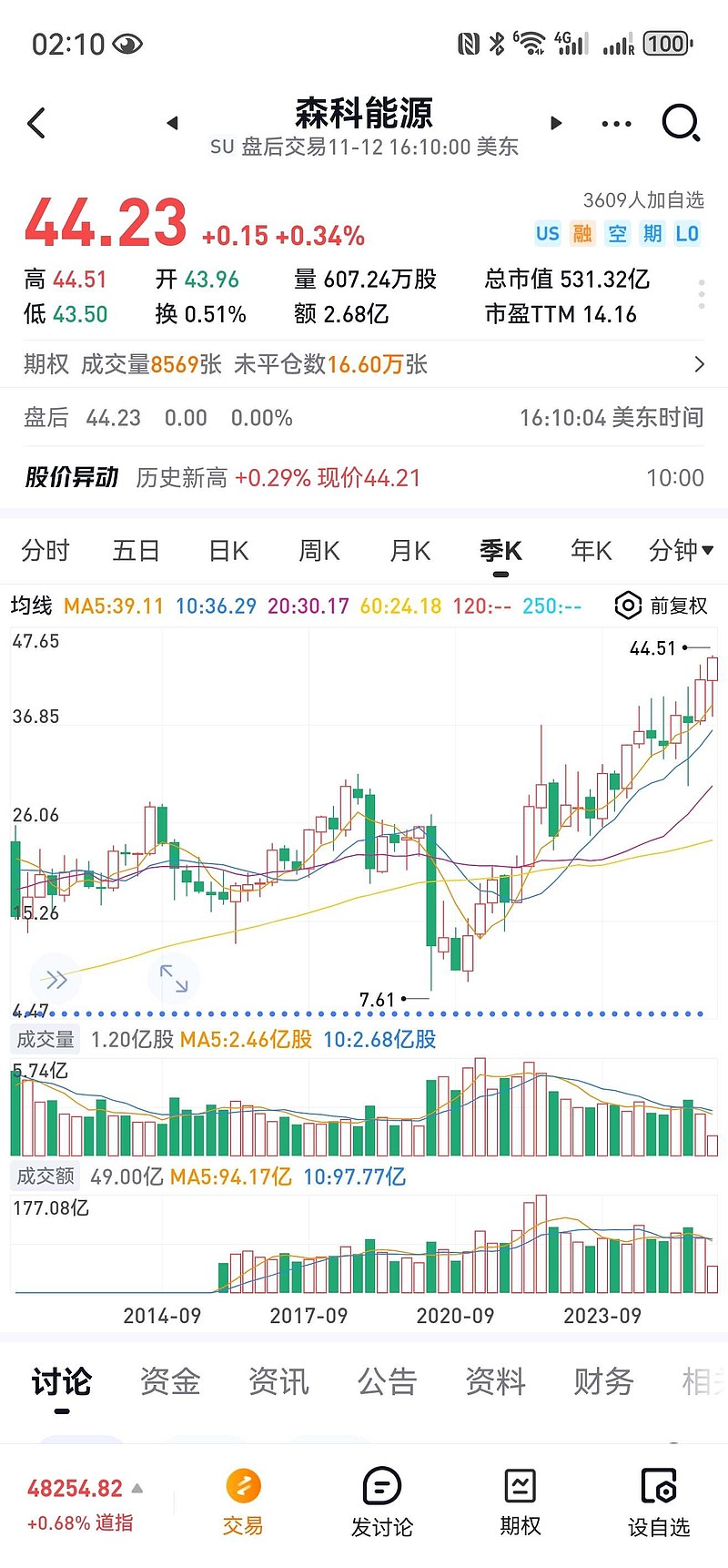The width and height of the screenshot is (728, 1568).
Task: Open the 分钟 minute-interval dropdown
Action: tap(679, 550)
